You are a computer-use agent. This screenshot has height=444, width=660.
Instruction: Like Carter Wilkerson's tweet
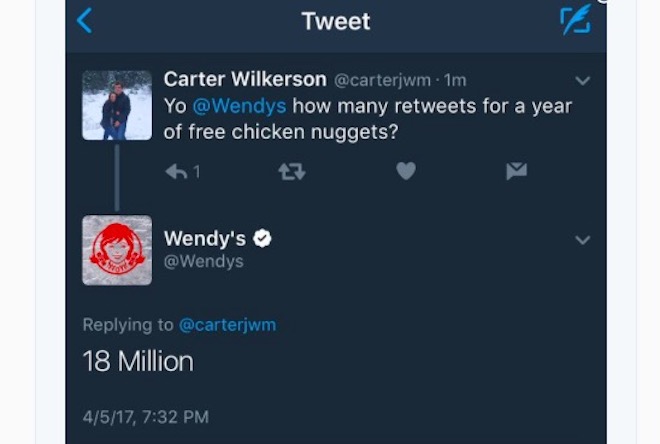click(405, 172)
